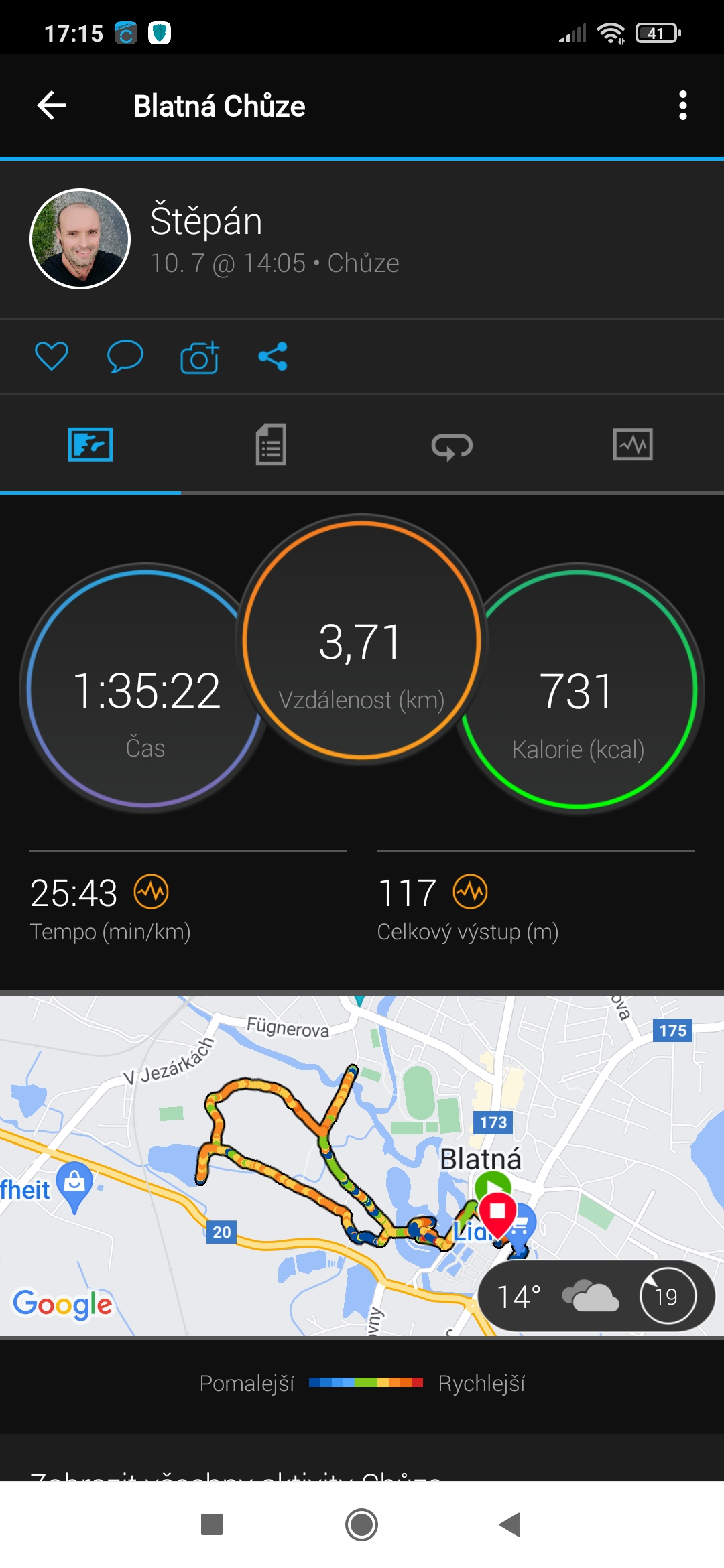
Task: Share this walking activity
Action: (273, 356)
